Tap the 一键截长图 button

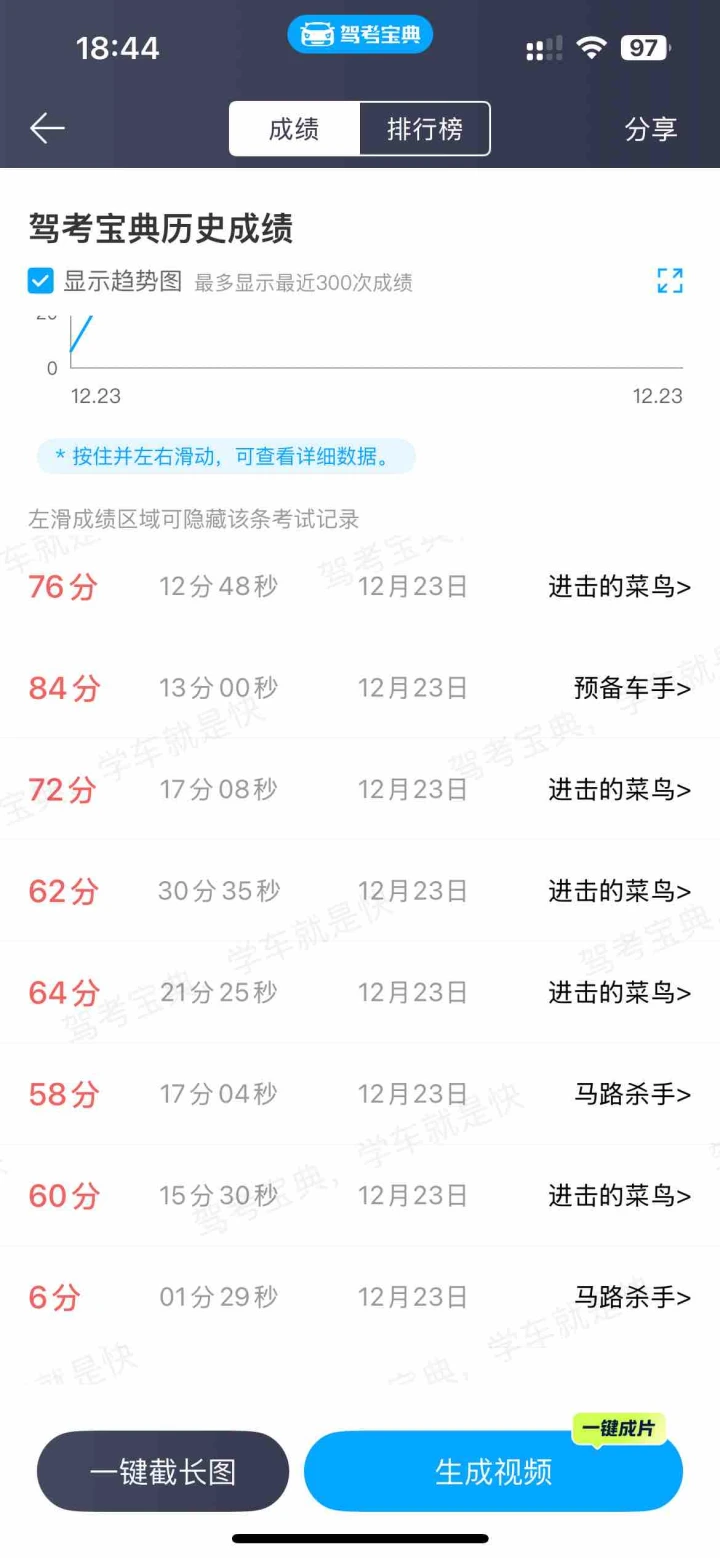tap(163, 1471)
